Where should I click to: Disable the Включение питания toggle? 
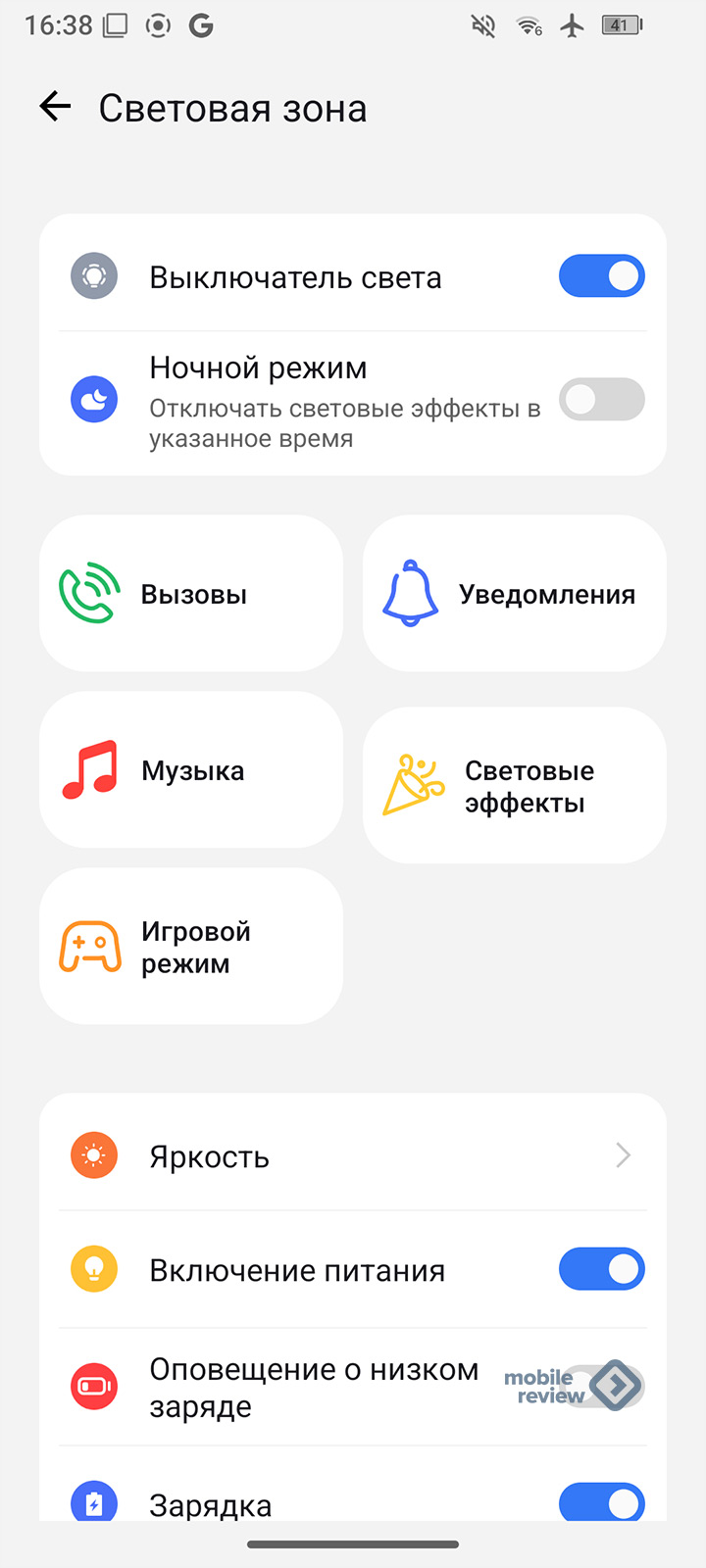coord(601,1270)
